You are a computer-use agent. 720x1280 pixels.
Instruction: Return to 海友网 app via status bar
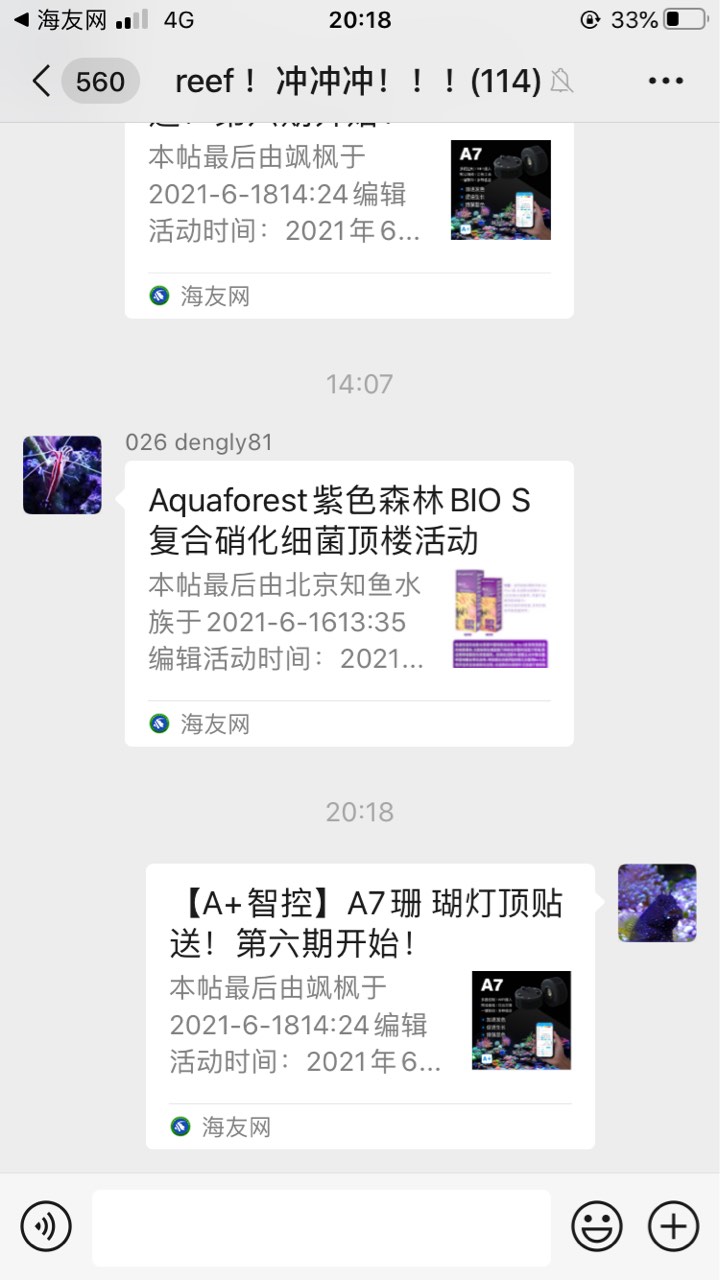click(x=62, y=20)
